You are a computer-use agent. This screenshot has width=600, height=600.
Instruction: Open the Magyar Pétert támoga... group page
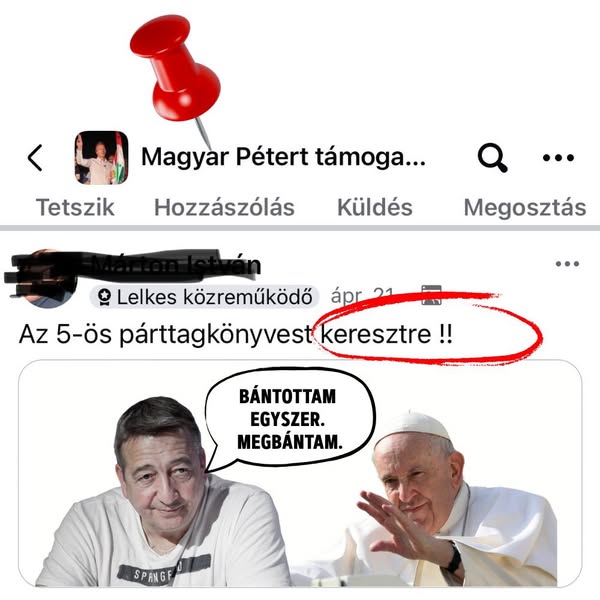(x=283, y=157)
